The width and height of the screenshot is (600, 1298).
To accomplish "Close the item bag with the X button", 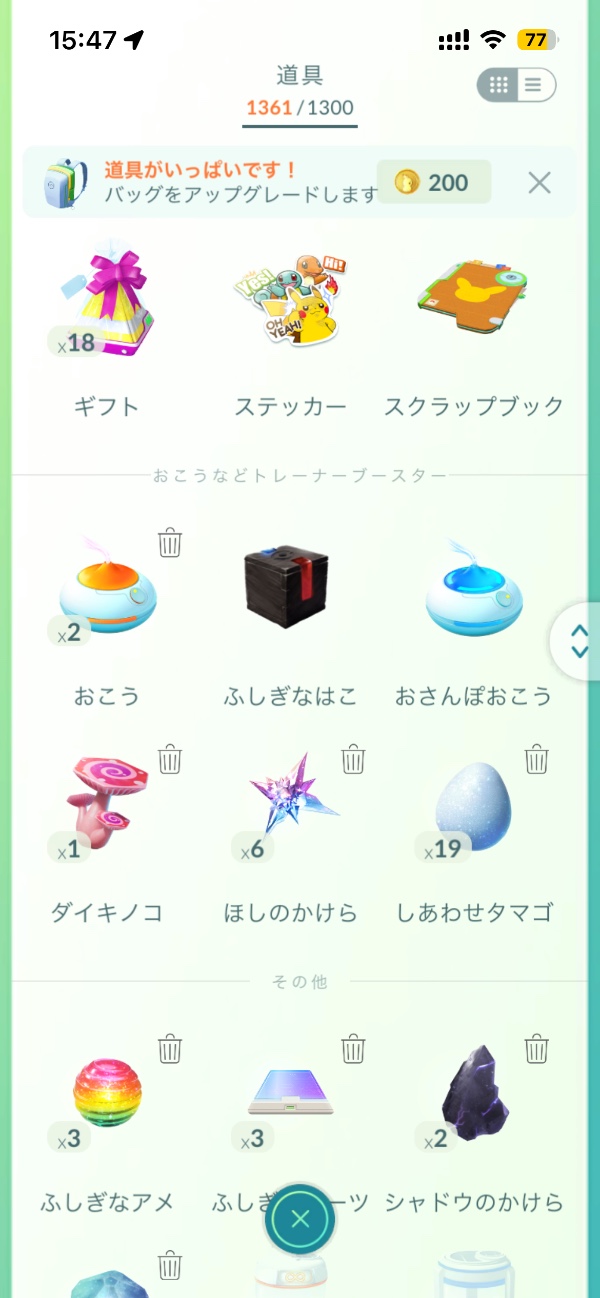I will pyautogui.click(x=300, y=1218).
